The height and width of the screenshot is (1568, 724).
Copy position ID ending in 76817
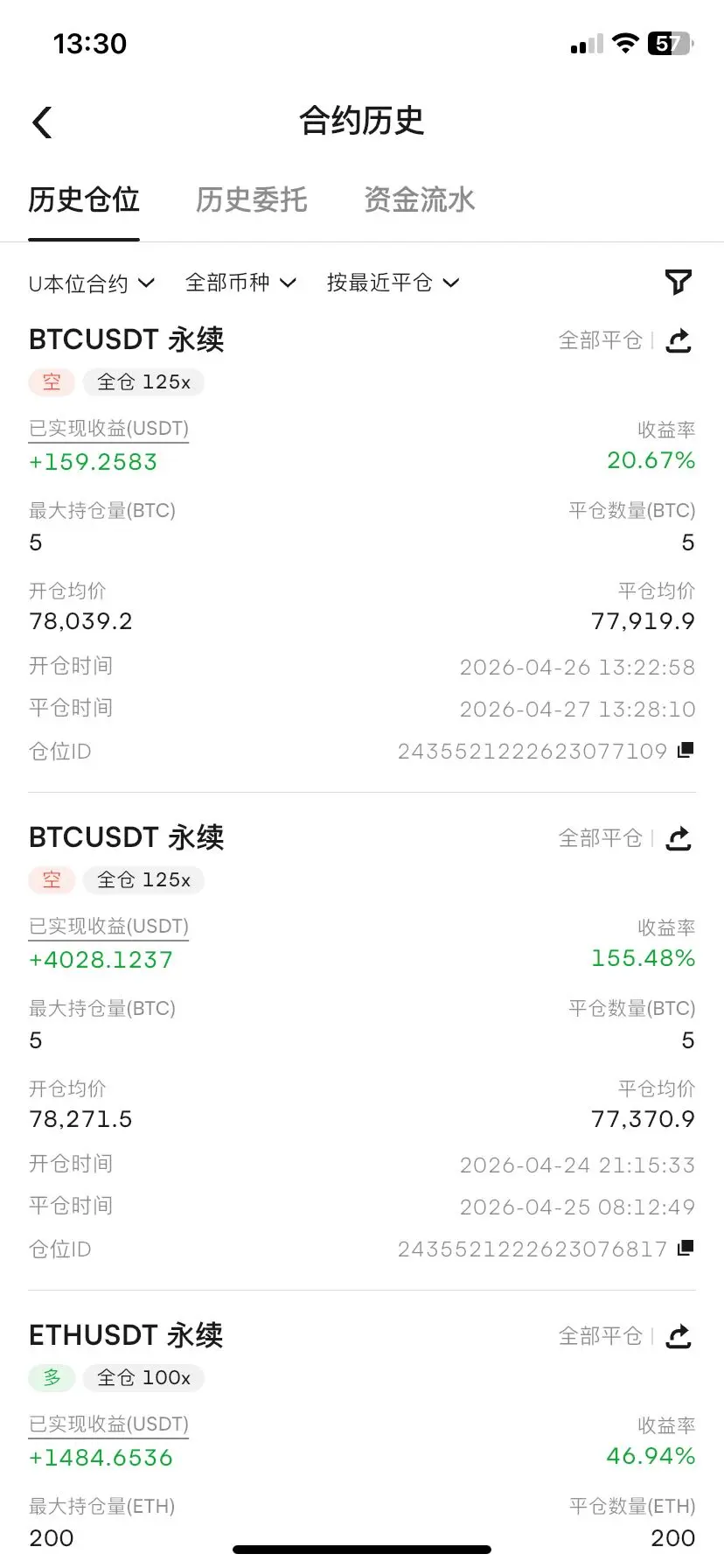coord(686,1248)
